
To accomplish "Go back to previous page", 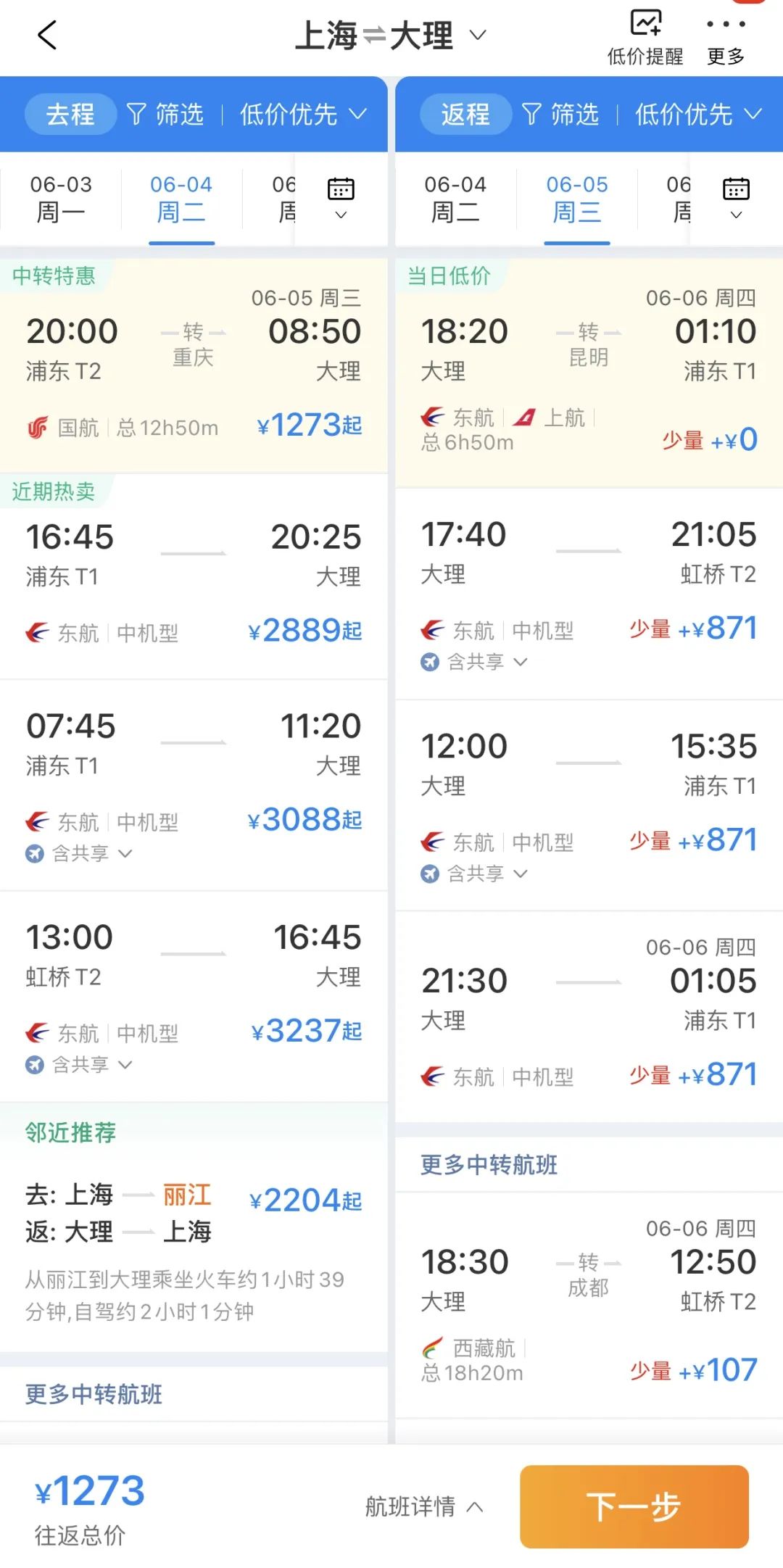I will tap(47, 35).
